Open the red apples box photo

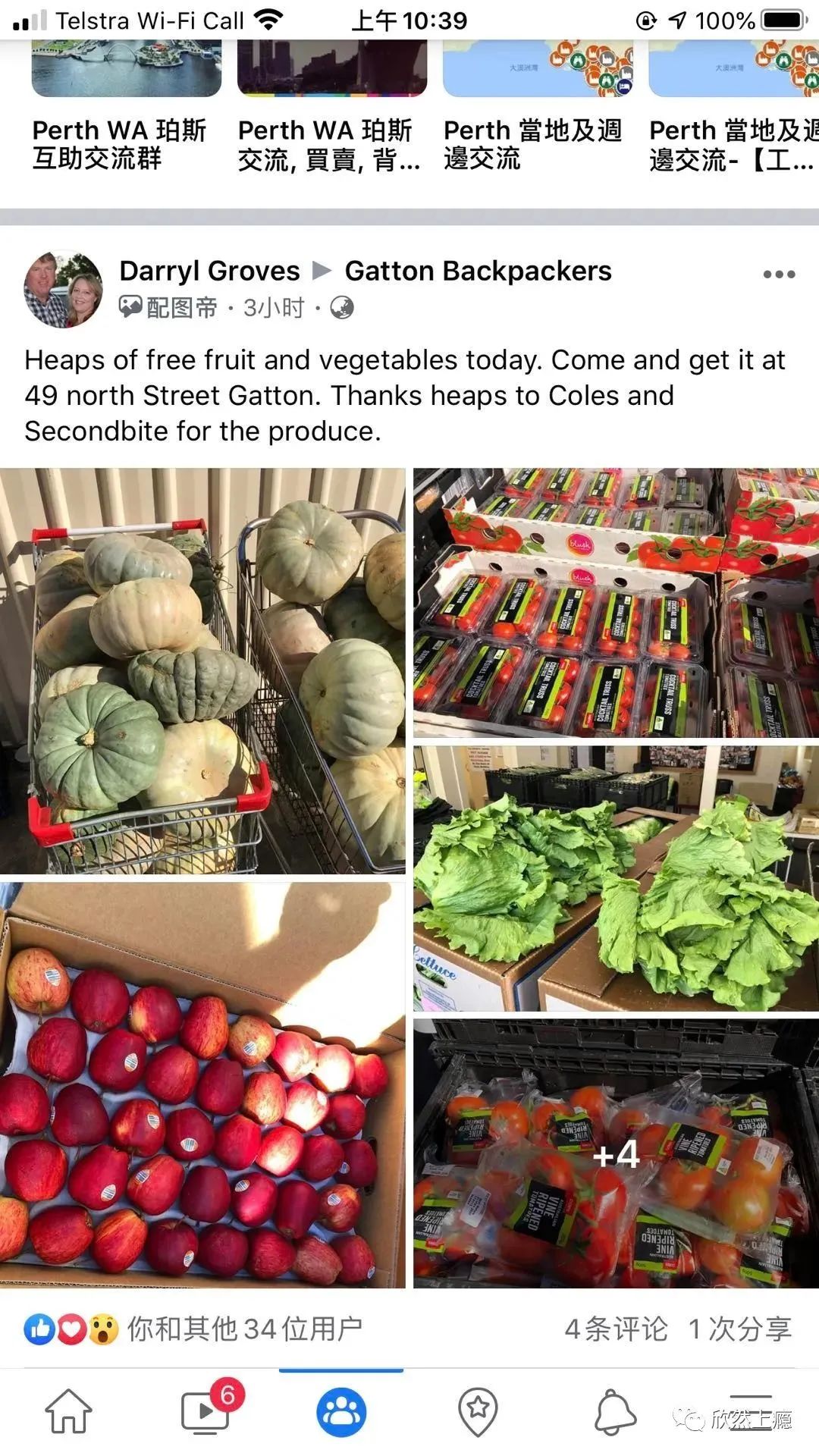point(202,1084)
